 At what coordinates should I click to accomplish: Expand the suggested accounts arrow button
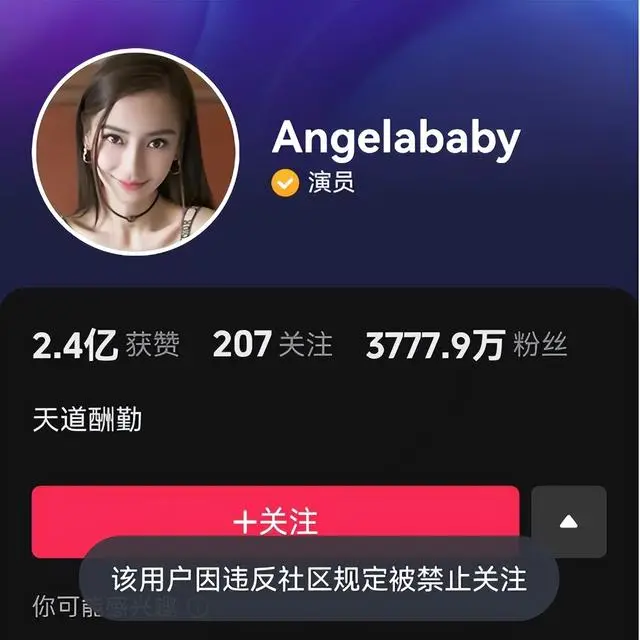569,521
